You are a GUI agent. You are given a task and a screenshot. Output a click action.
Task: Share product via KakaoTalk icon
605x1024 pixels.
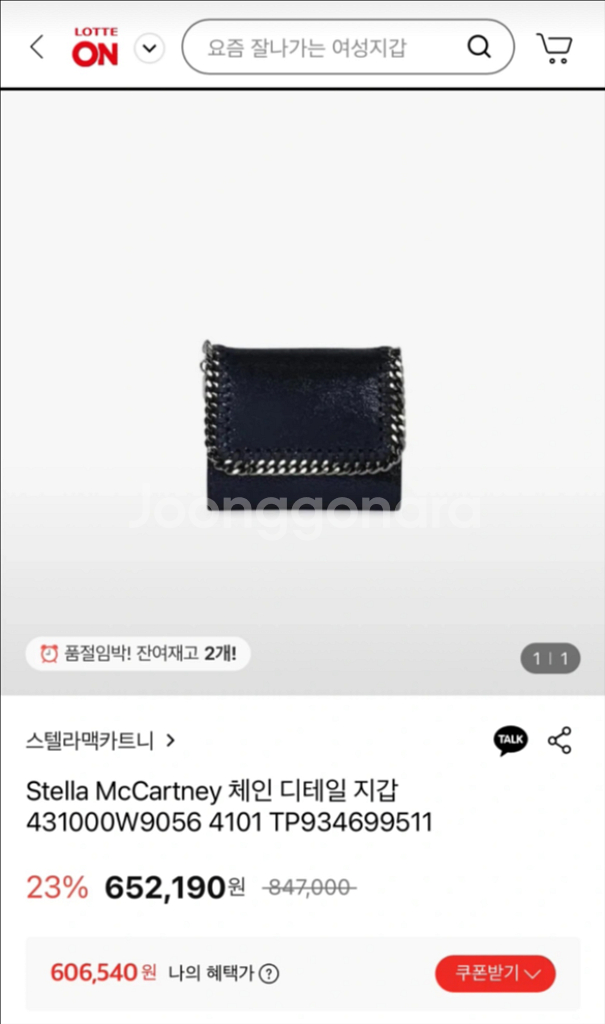(x=510, y=740)
